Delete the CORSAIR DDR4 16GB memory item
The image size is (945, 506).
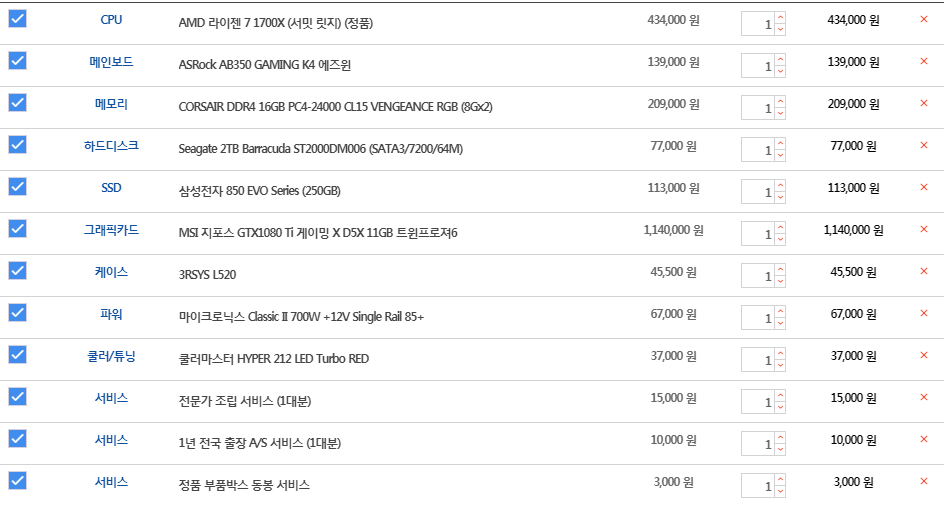click(x=923, y=103)
